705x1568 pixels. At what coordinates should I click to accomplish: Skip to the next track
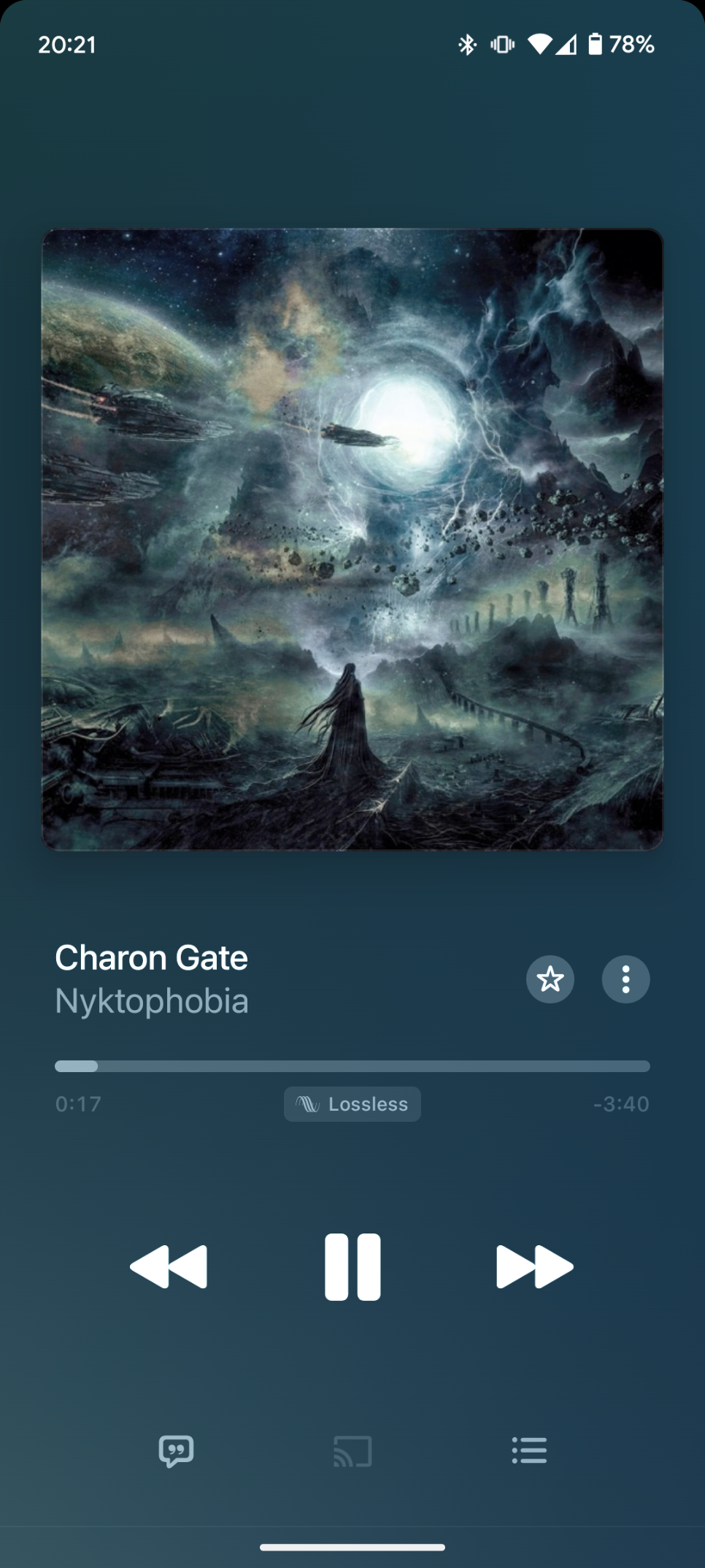[534, 1266]
